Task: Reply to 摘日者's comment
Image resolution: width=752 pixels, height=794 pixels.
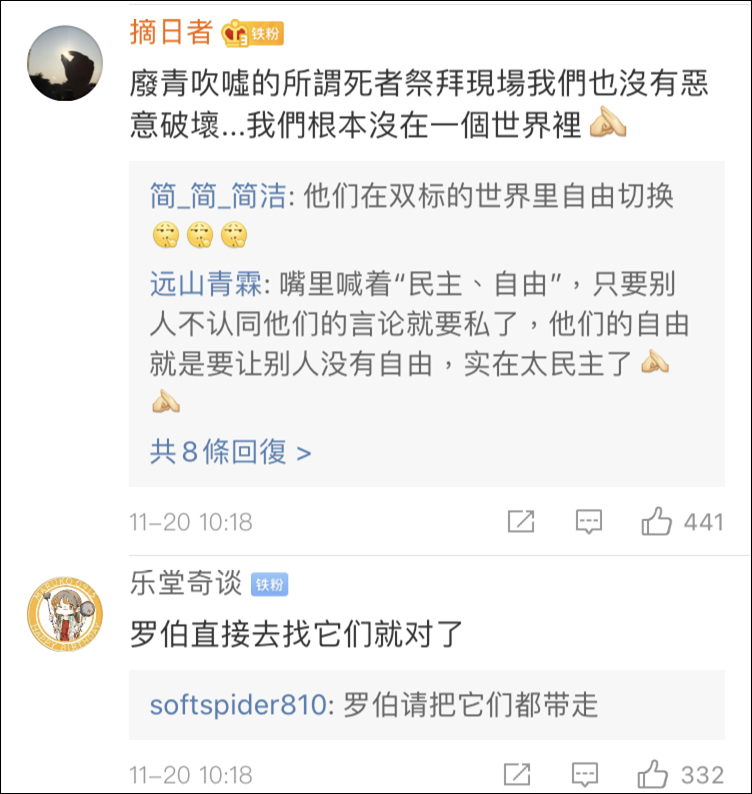Action: pos(588,522)
